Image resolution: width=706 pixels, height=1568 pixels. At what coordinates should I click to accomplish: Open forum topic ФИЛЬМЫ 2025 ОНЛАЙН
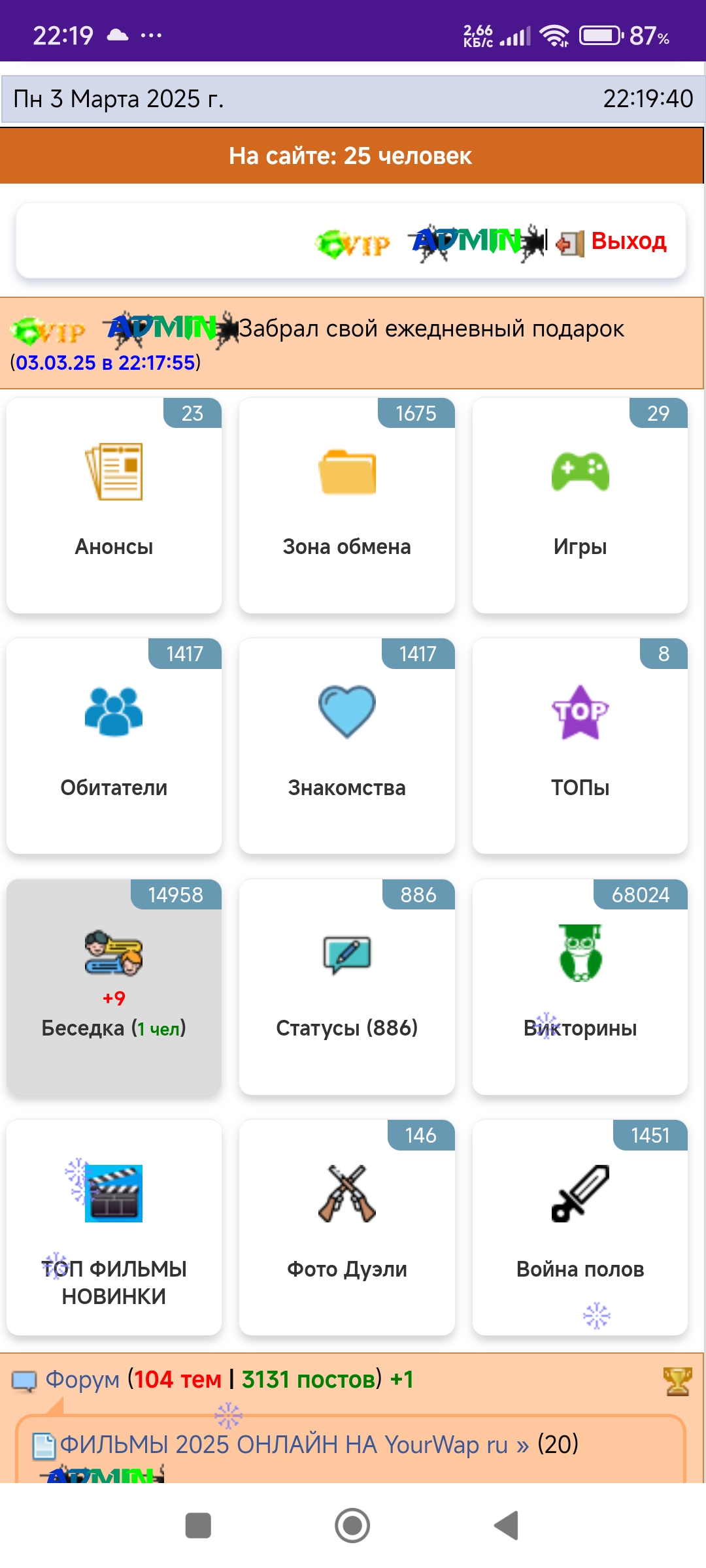click(x=294, y=1445)
